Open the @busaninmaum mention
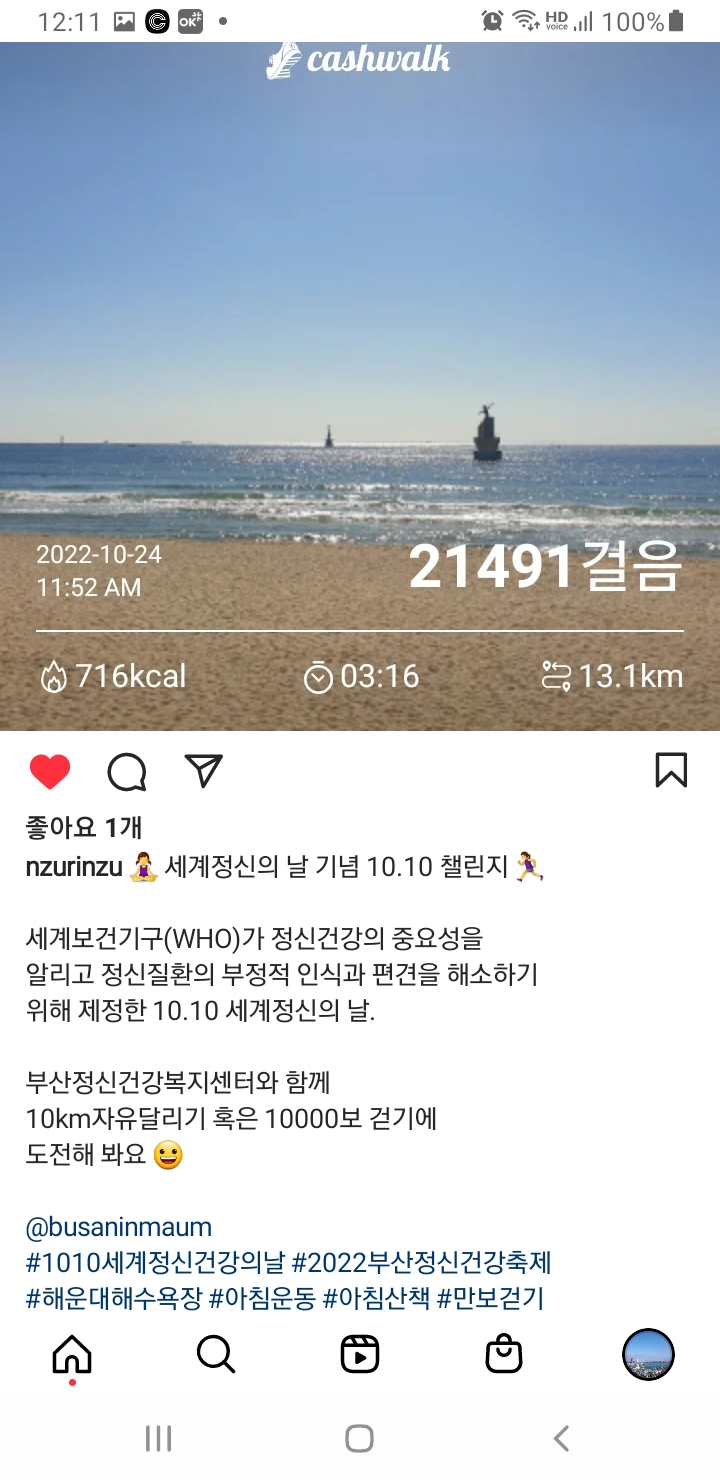720x1480 pixels. [x=118, y=1227]
